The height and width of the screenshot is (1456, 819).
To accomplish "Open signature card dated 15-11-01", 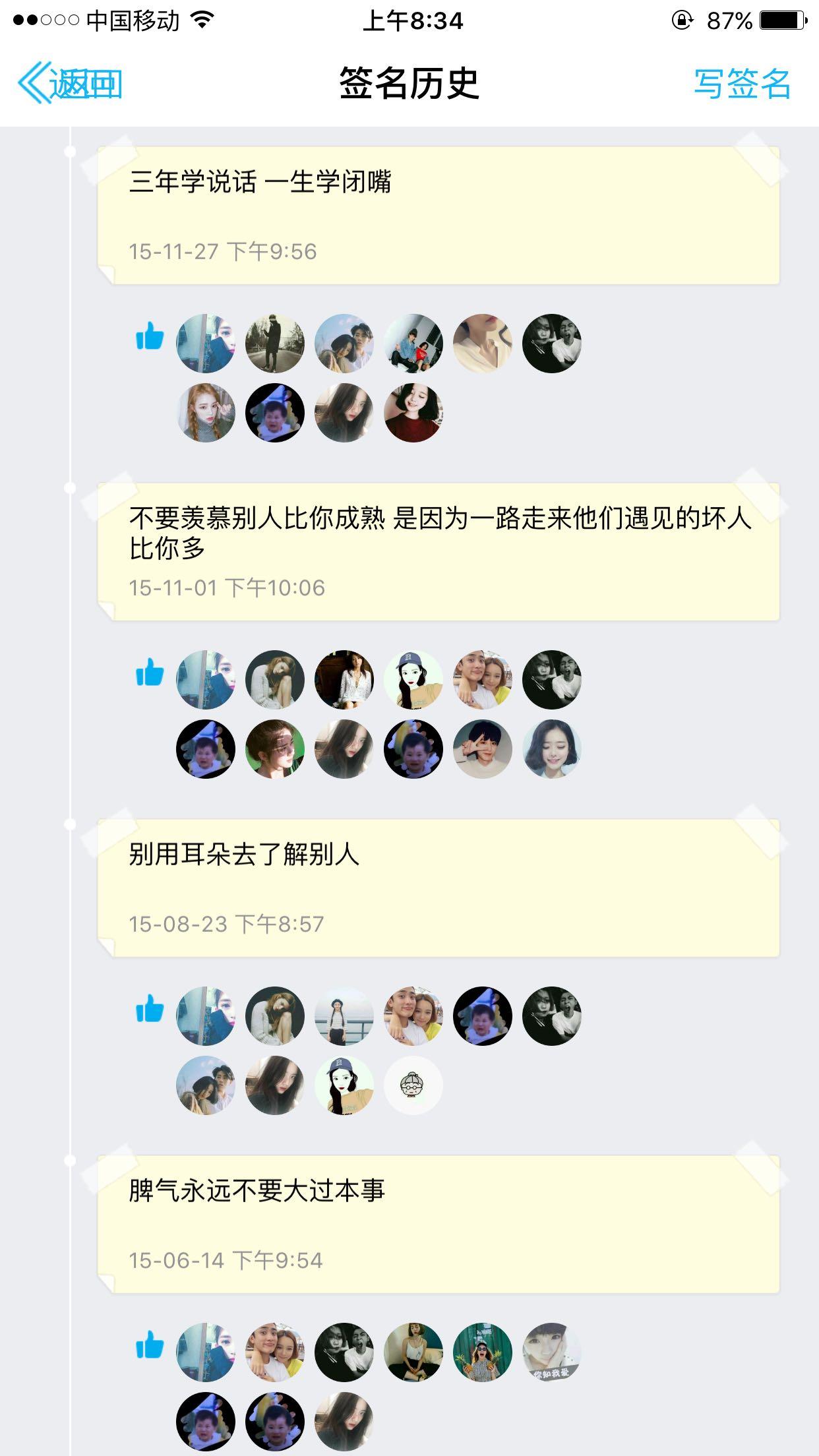I will [x=438, y=552].
